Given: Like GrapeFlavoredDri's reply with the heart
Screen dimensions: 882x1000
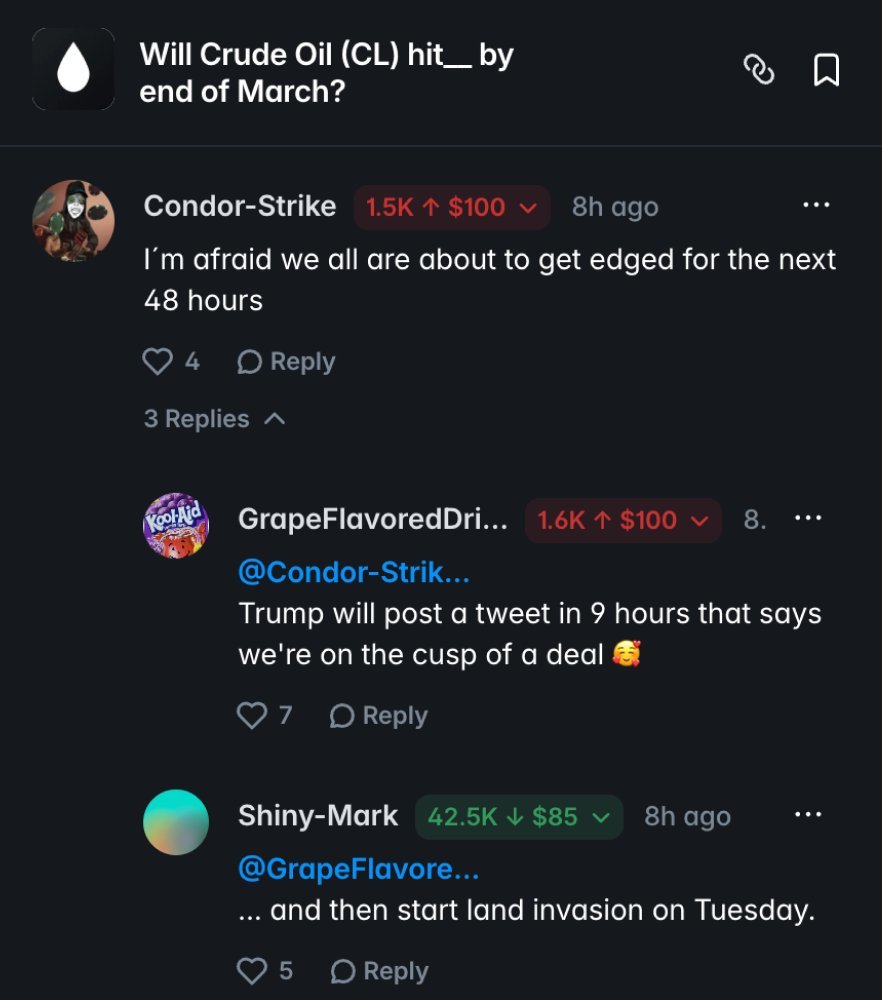Looking at the screenshot, I should coord(252,715).
